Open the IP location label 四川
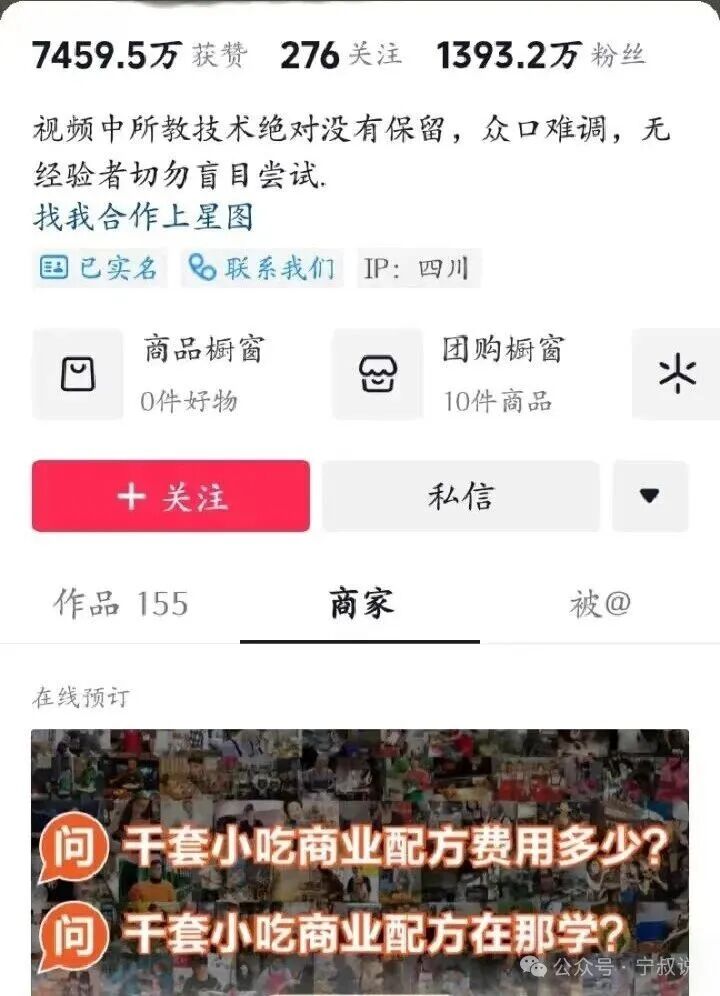The width and height of the screenshot is (720, 996). pyautogui.click(x=418, y=267)
